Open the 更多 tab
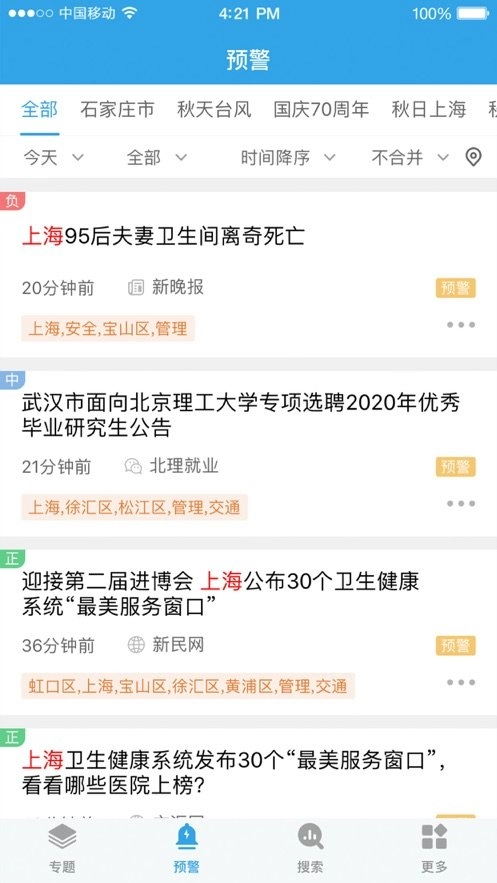Screen dimensions: 497x883 [435, 850]
